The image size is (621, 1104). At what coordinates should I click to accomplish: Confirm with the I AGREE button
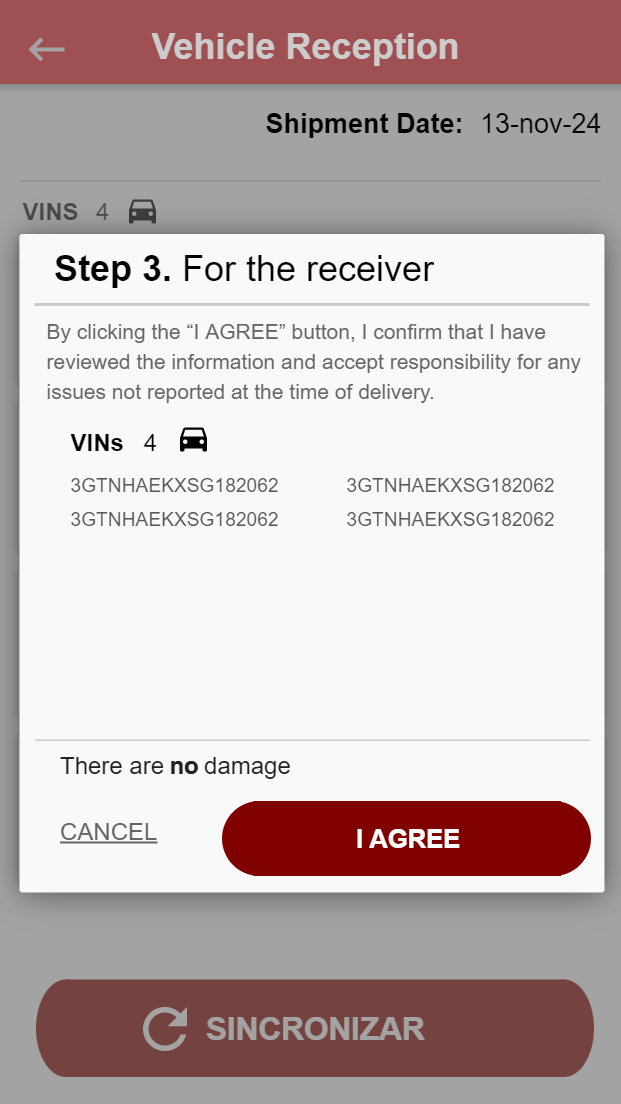(x=406, y=838)
